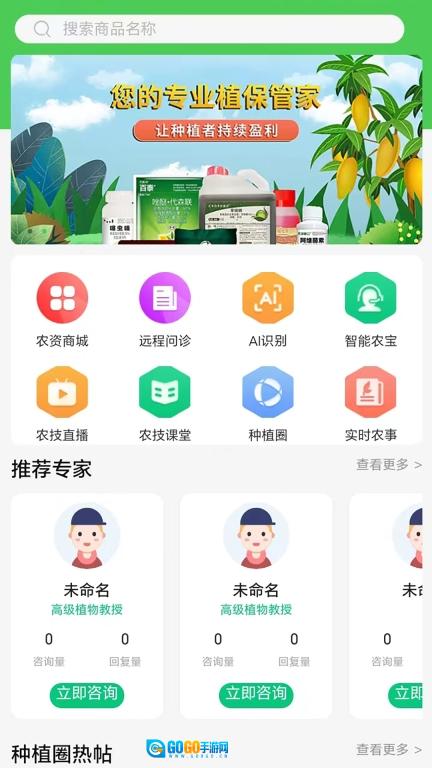Tap the 搜索商品名称 search box
This screenshot has width=432, height=768.
tap(209, 29)
